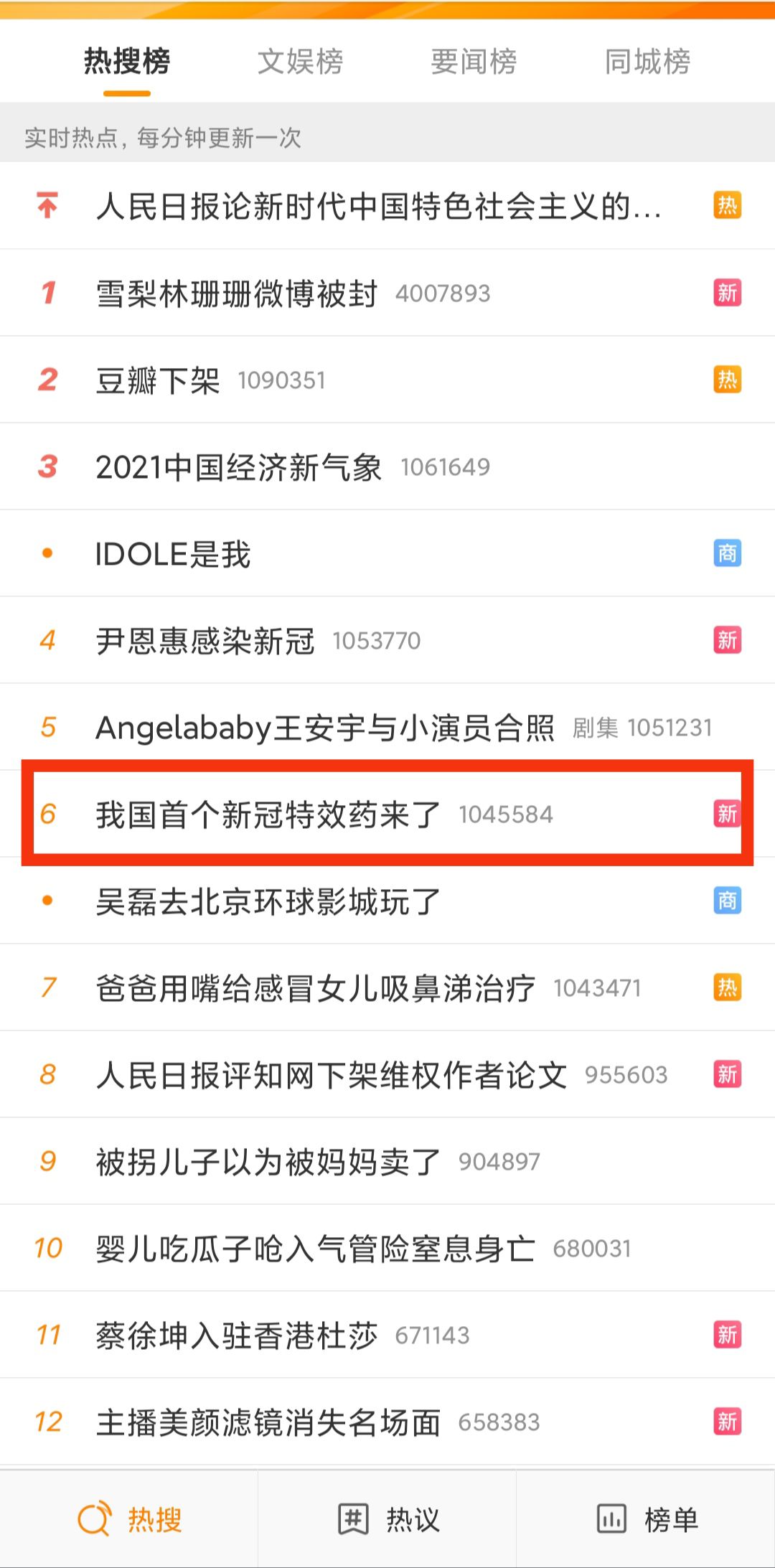Open topic 人民日报评知网下架维权作者论文
Viewport: 775px width, 1568px height.
(331, 1076)
